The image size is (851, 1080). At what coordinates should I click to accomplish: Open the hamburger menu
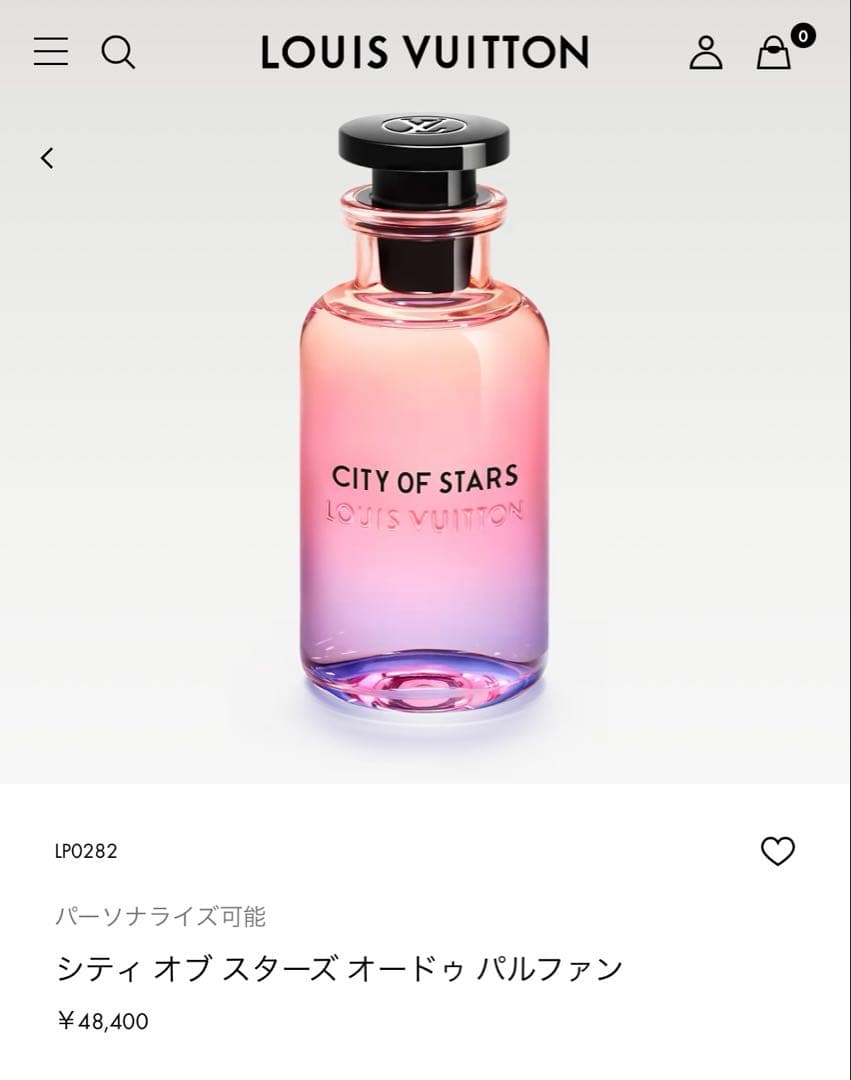point(51,51)
